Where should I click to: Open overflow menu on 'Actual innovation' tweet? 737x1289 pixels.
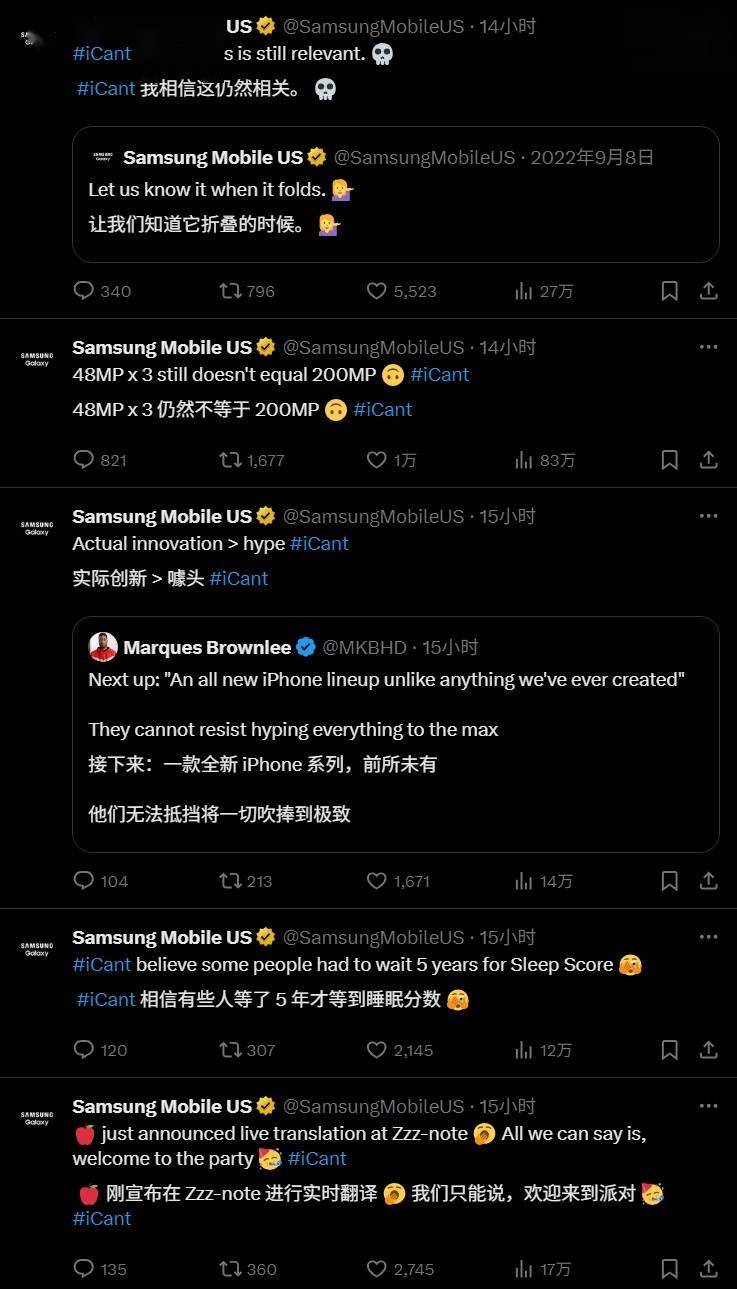(708, 516)
